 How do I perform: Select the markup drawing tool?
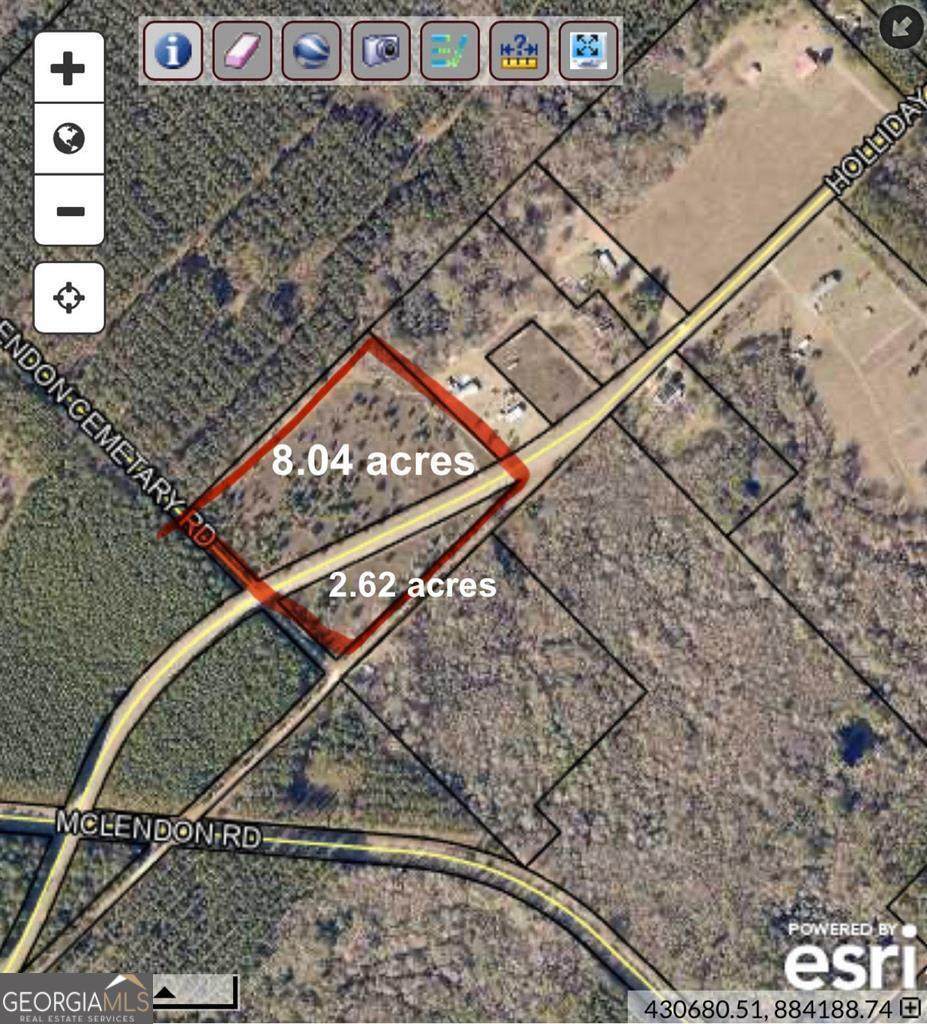coord(448,52)
